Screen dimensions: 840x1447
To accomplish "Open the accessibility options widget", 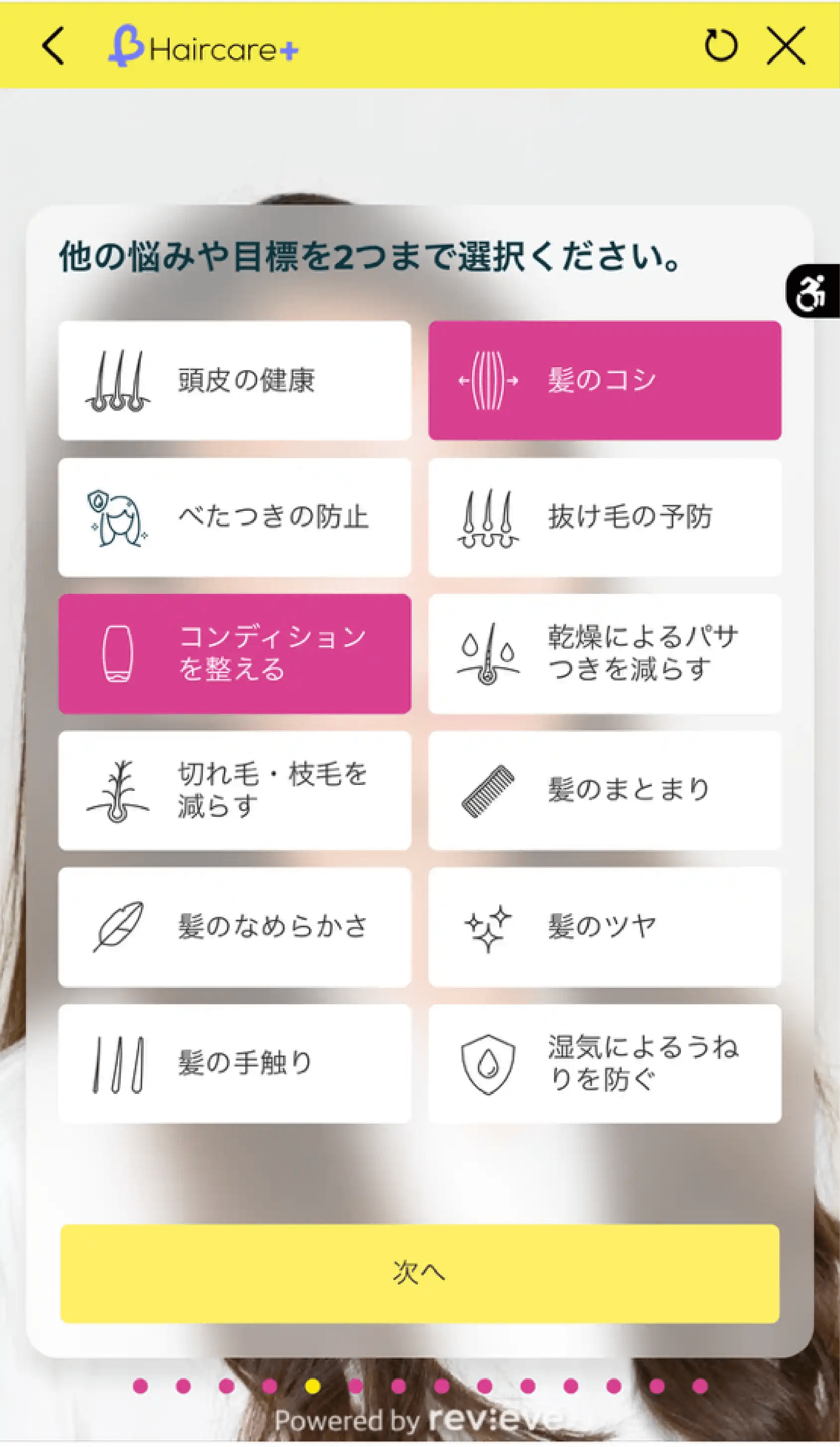I will pyautogui.click(x=812, y=291).
